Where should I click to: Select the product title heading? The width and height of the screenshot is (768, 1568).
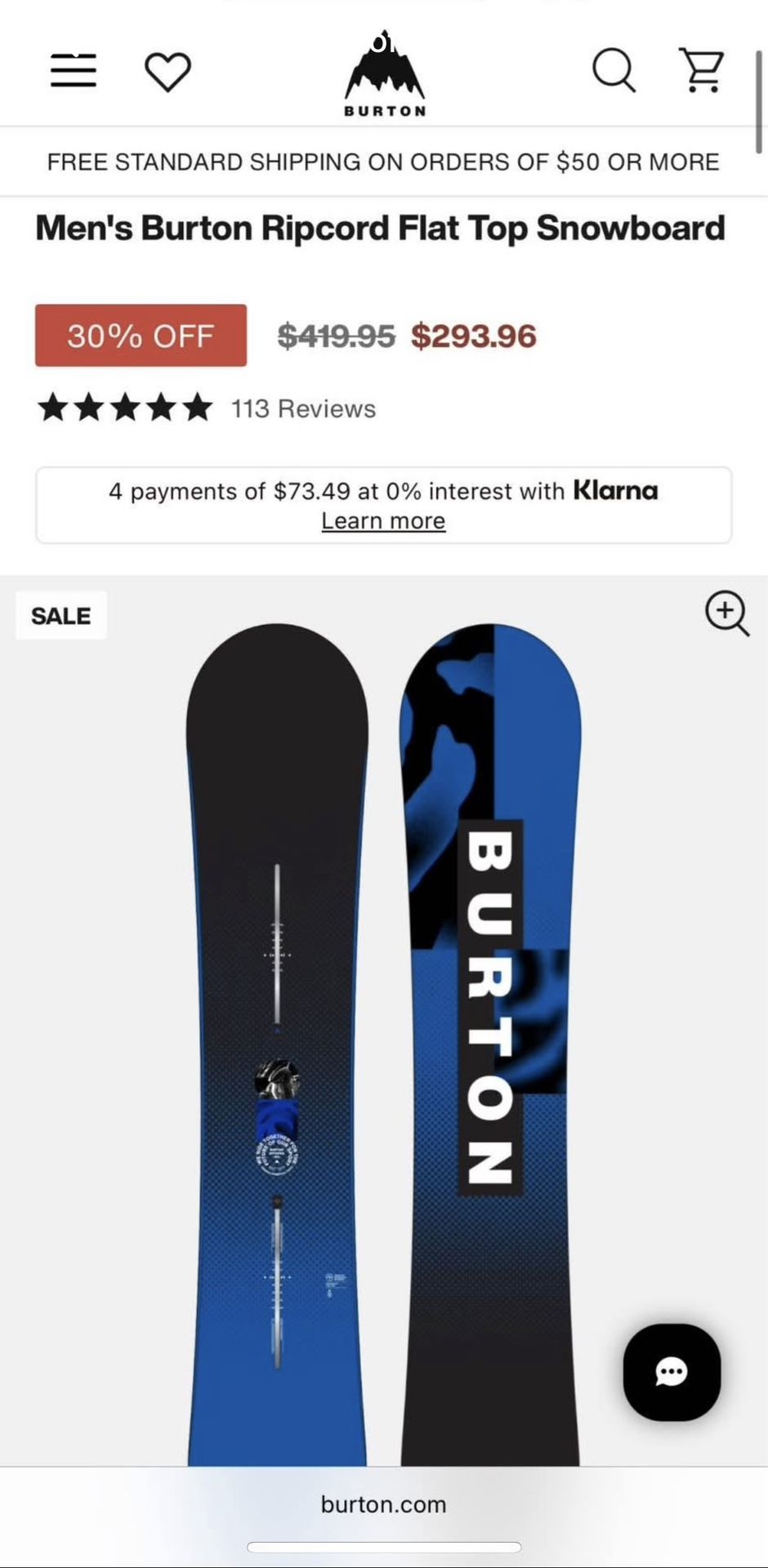coord(381,228)
